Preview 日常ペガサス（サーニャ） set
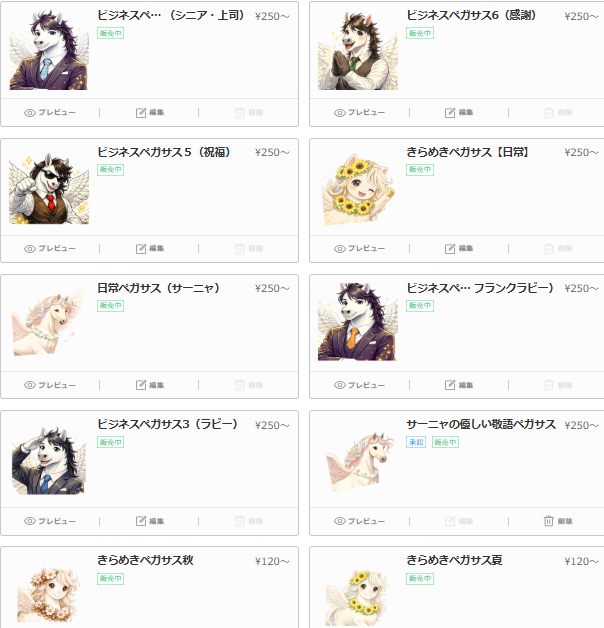 coord(50,385)
